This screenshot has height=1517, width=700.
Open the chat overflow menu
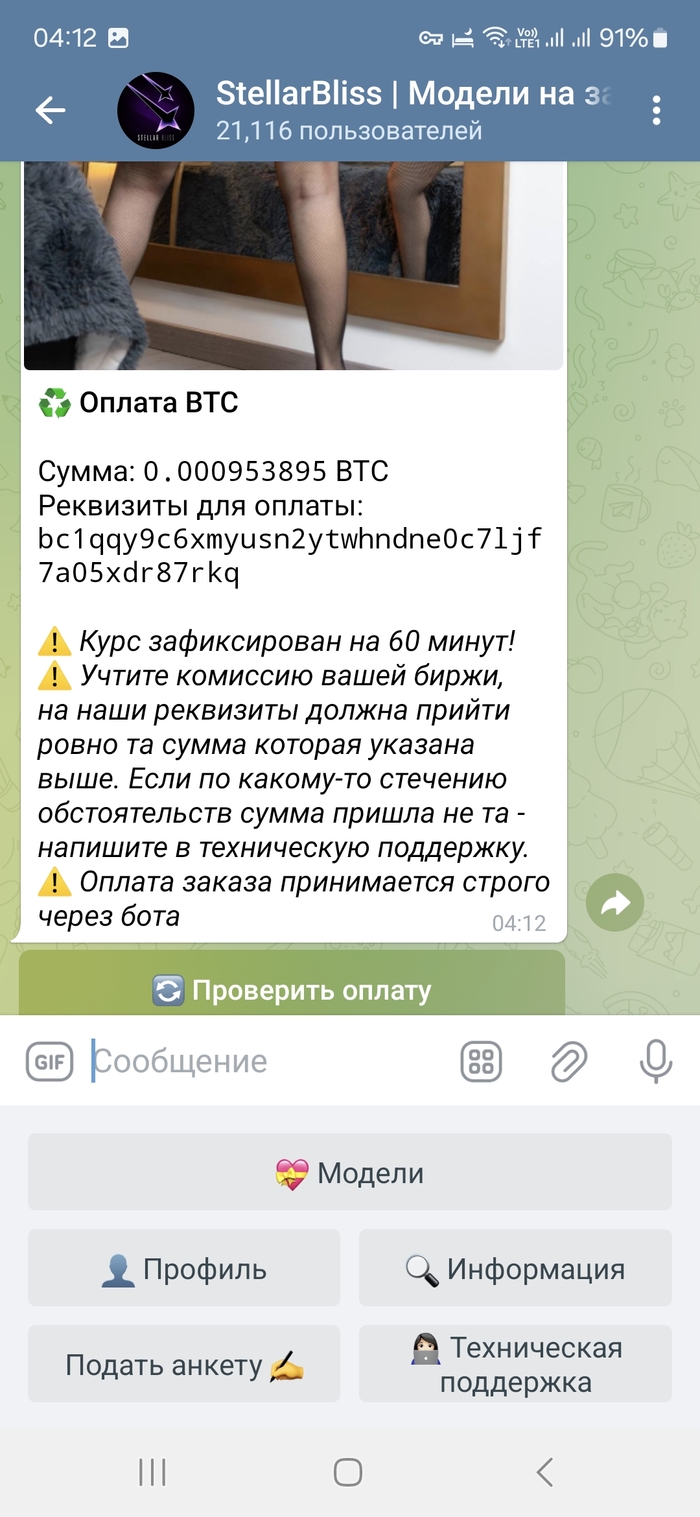[656, 110]
